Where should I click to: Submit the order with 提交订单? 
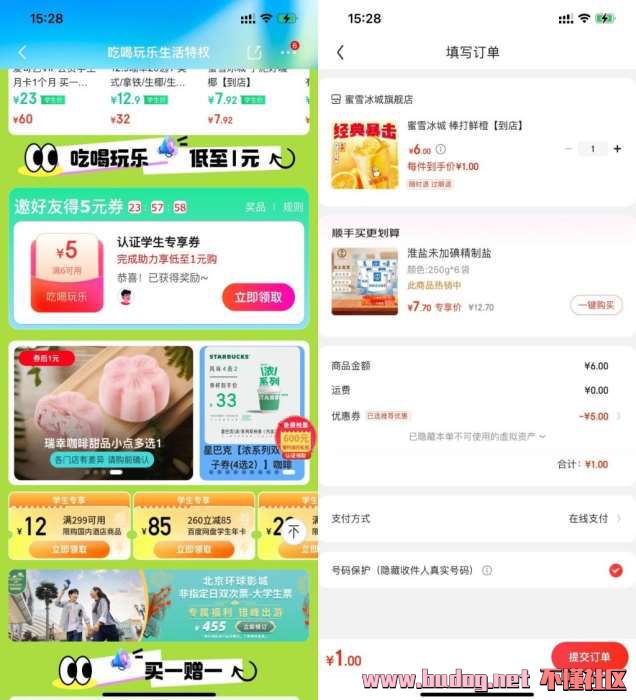[x=589, y=657]
